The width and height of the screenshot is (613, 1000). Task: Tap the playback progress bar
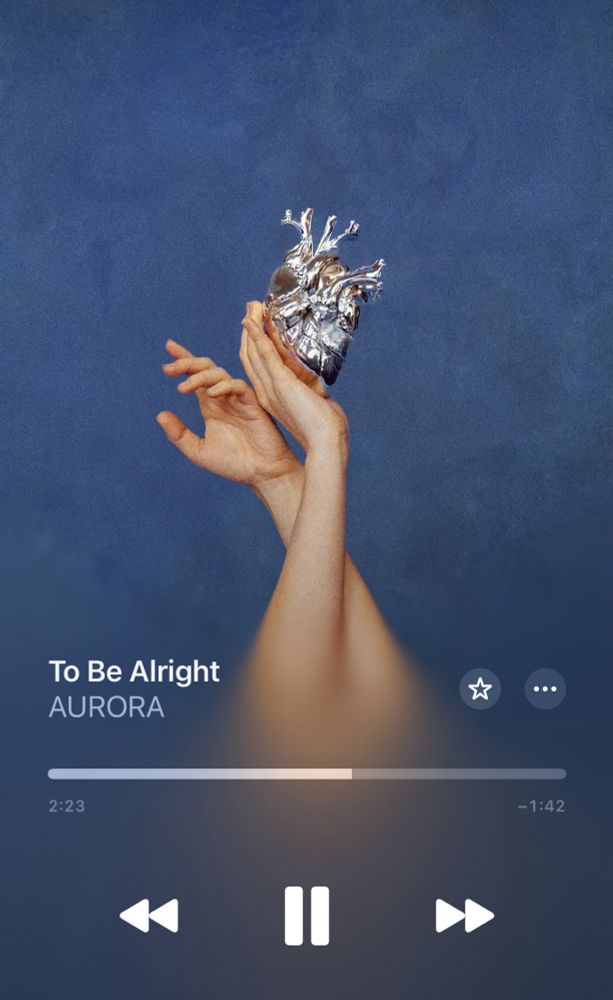tap(306, 774)
